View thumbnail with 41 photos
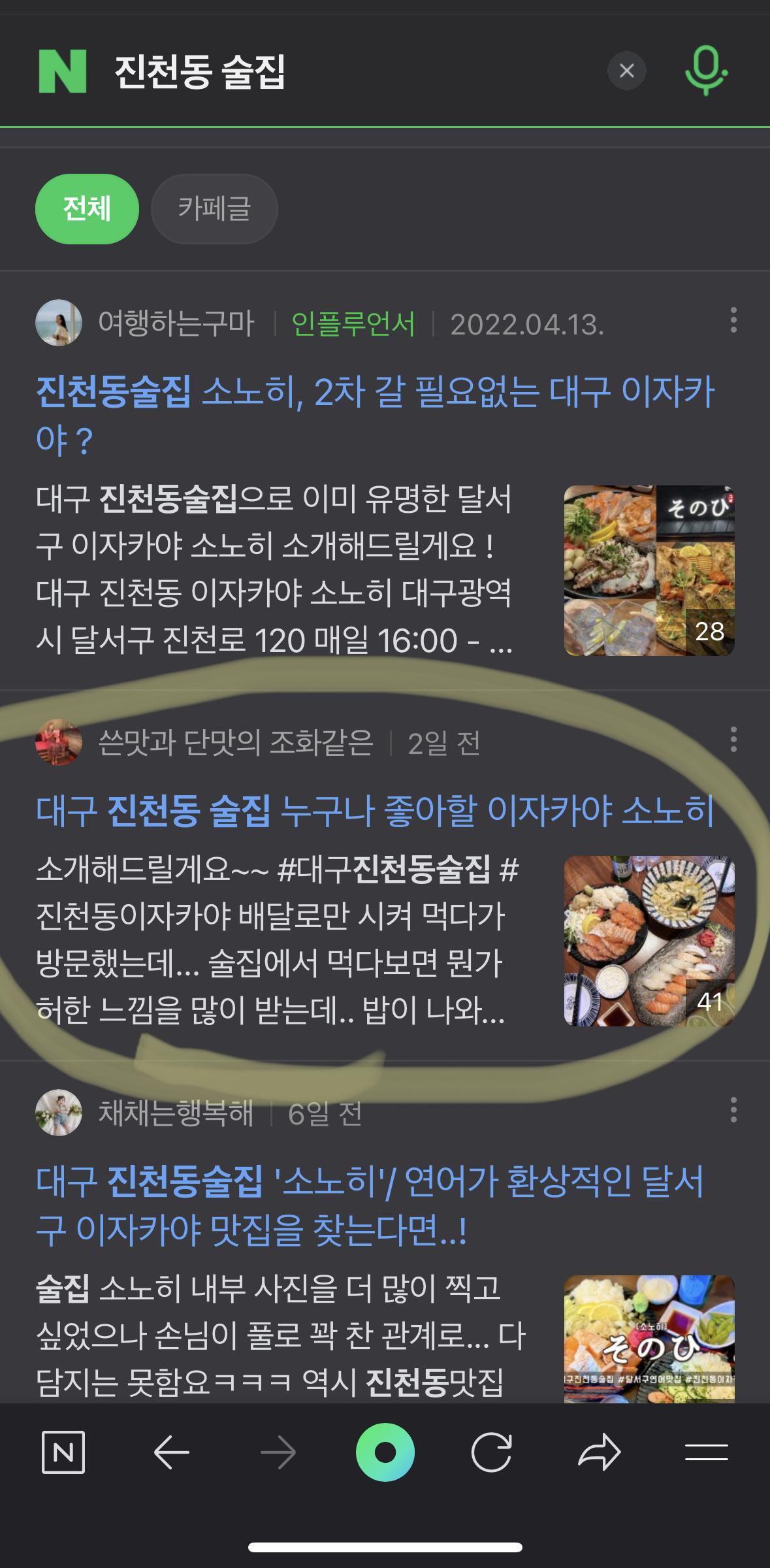 coord(649,941)
